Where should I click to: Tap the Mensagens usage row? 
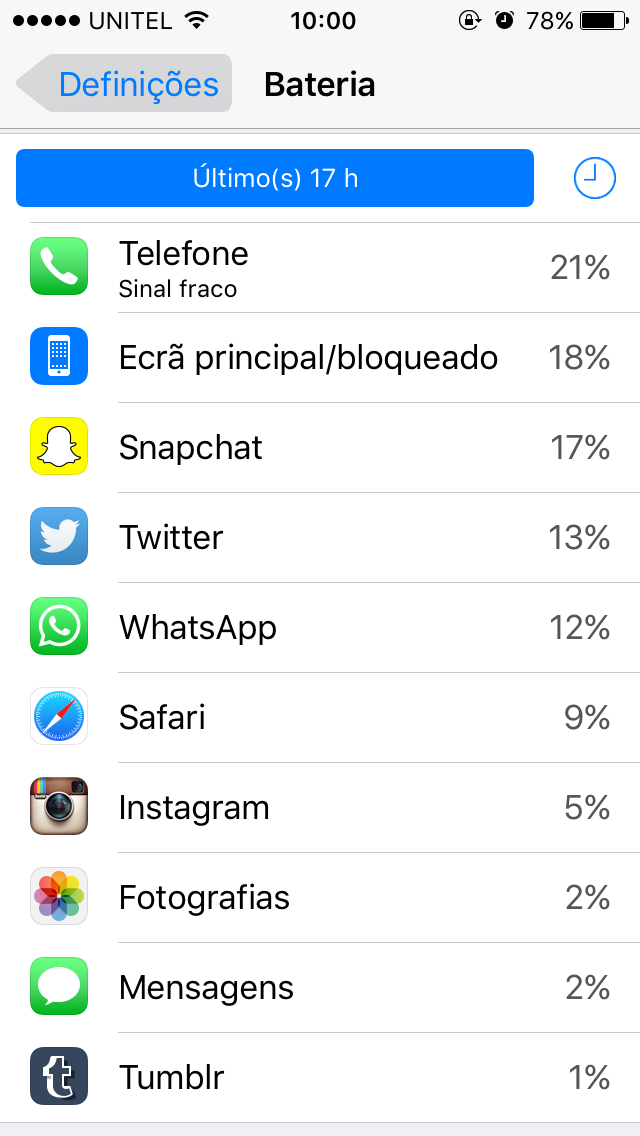click(x=320, y=987)
